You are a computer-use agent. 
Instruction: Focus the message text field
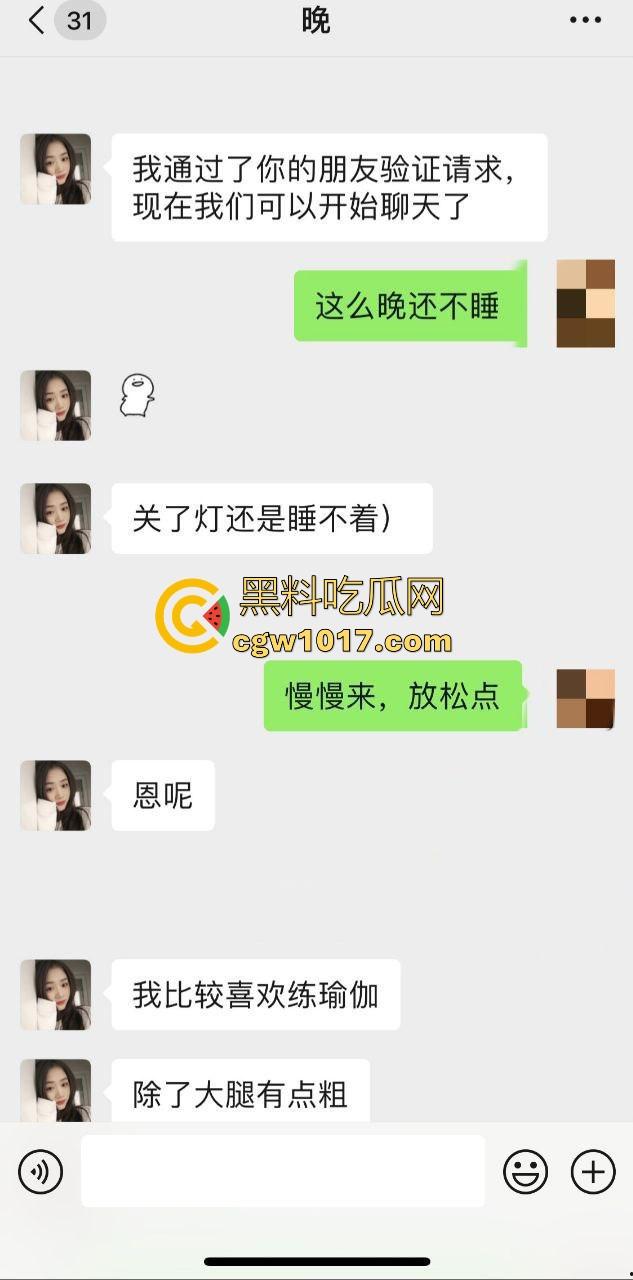click(x=283, y=1171)
